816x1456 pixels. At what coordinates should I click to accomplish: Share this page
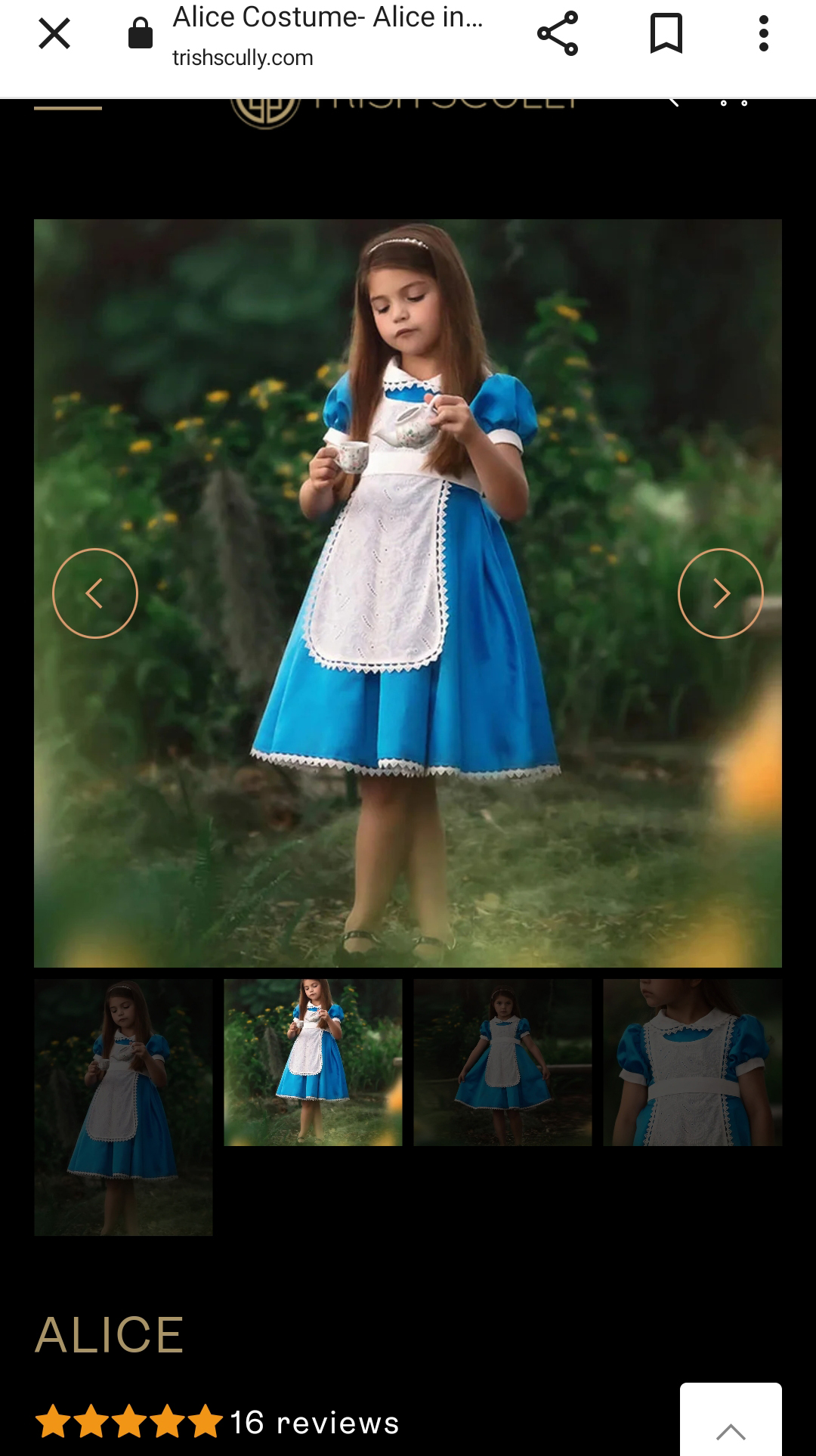[x=558, y=34]
